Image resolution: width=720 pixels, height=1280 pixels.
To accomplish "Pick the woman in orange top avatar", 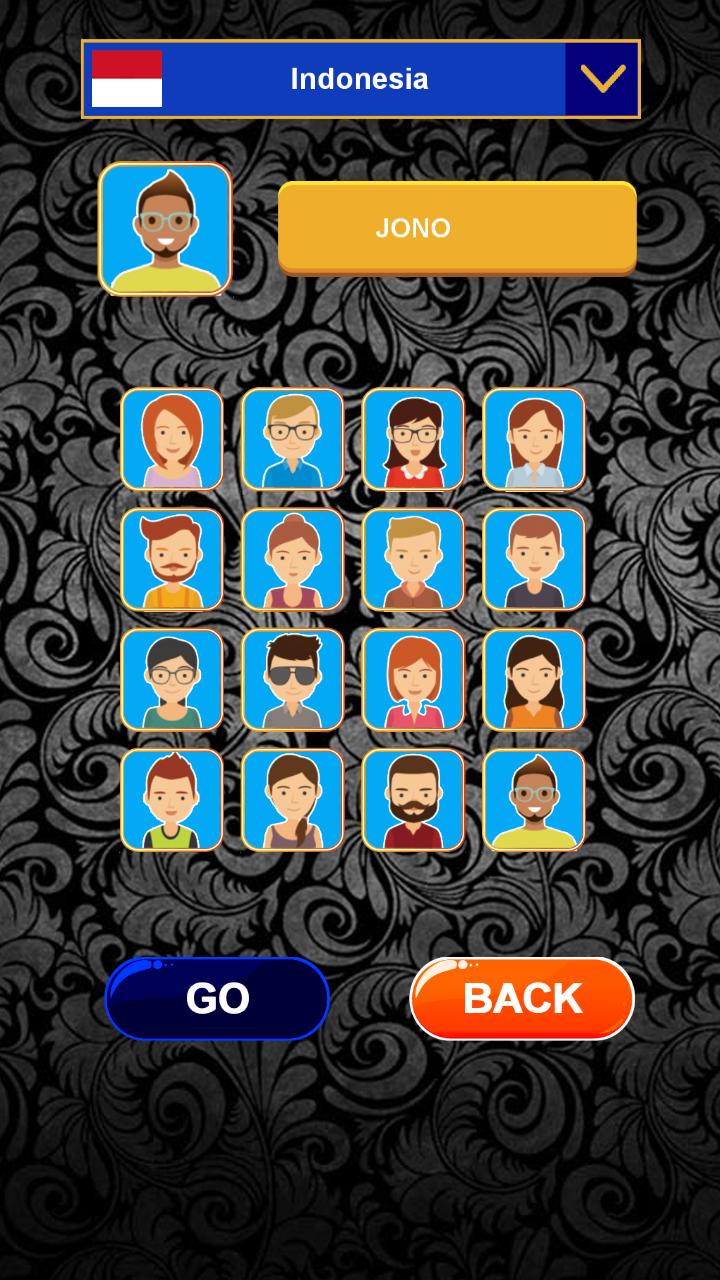I will (x=534, y=679).
